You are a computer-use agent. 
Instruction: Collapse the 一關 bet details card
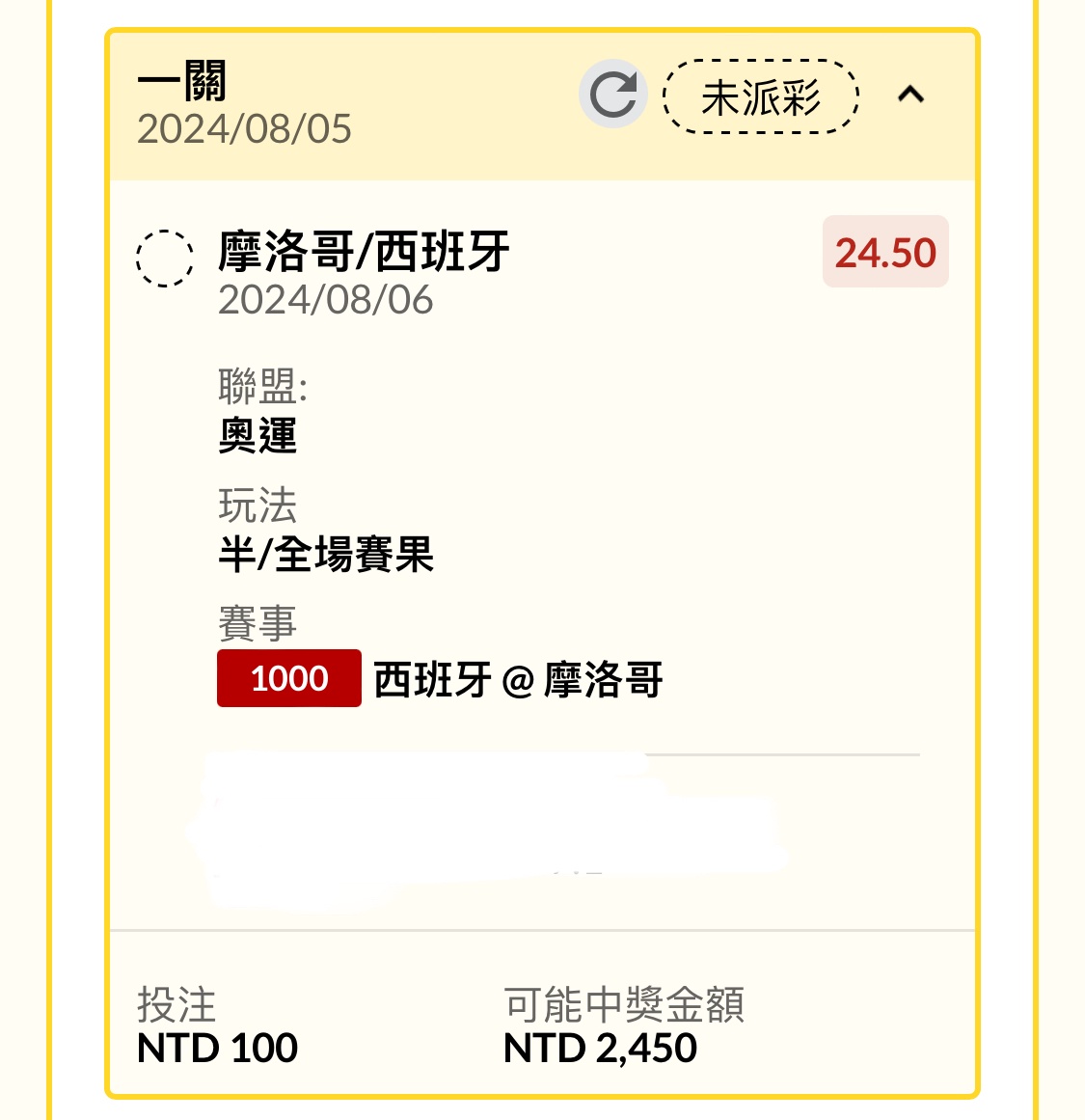pyautogui.click(x=910, y=95)
